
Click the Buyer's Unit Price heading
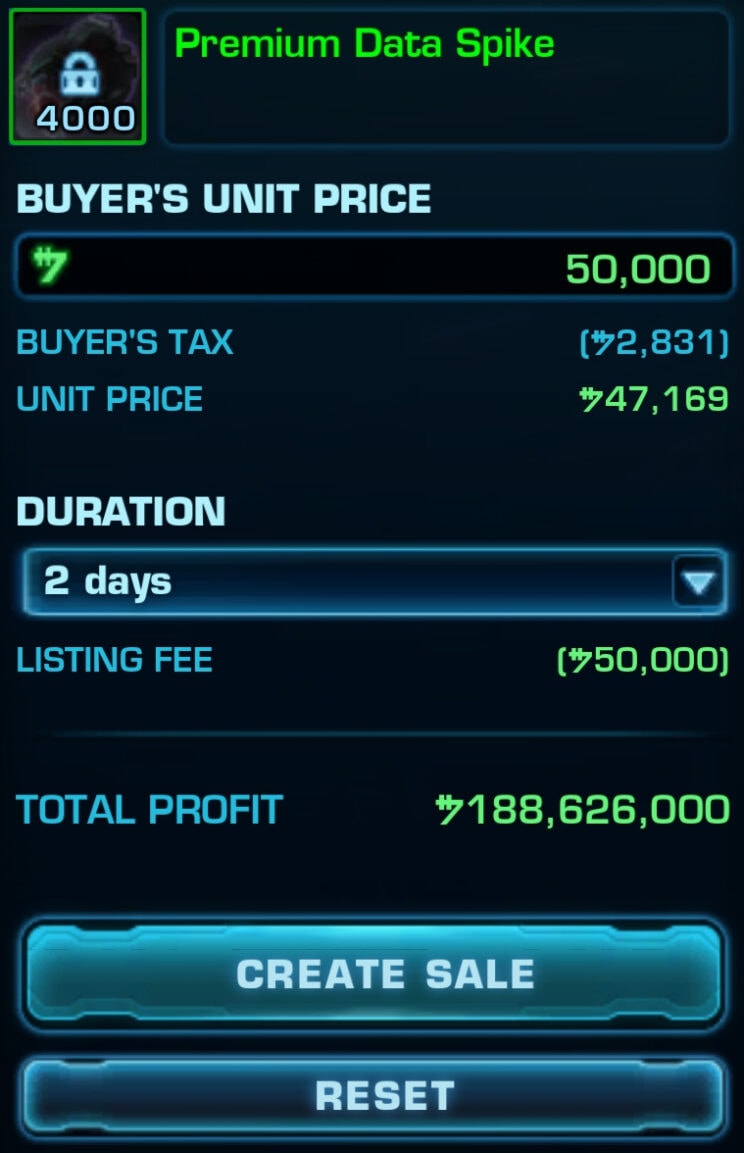pyautogui.click(x=222, y=198)
